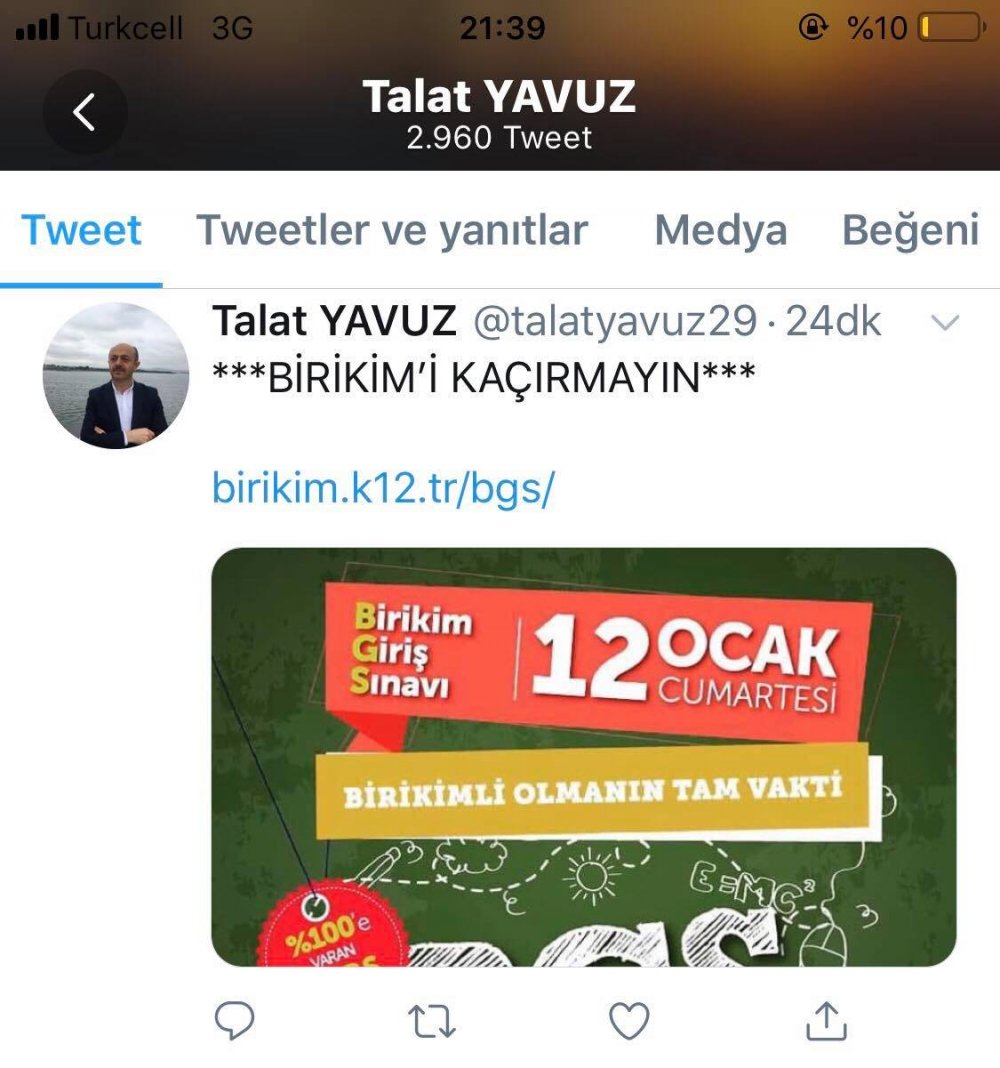Expand the tweet options chevron
Viewport: 1000px width, 1068px height.
point(944,323)
